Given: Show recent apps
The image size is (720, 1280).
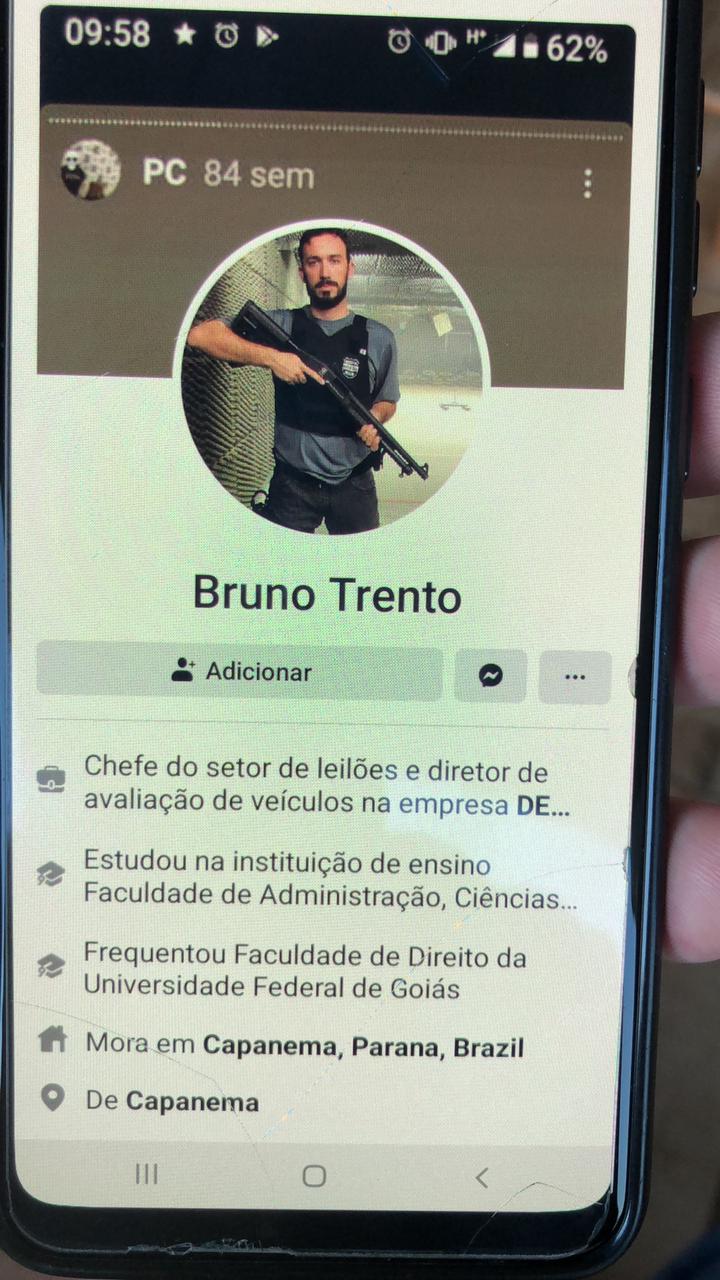Looking at the screenshot, I should click(147, 1174).
